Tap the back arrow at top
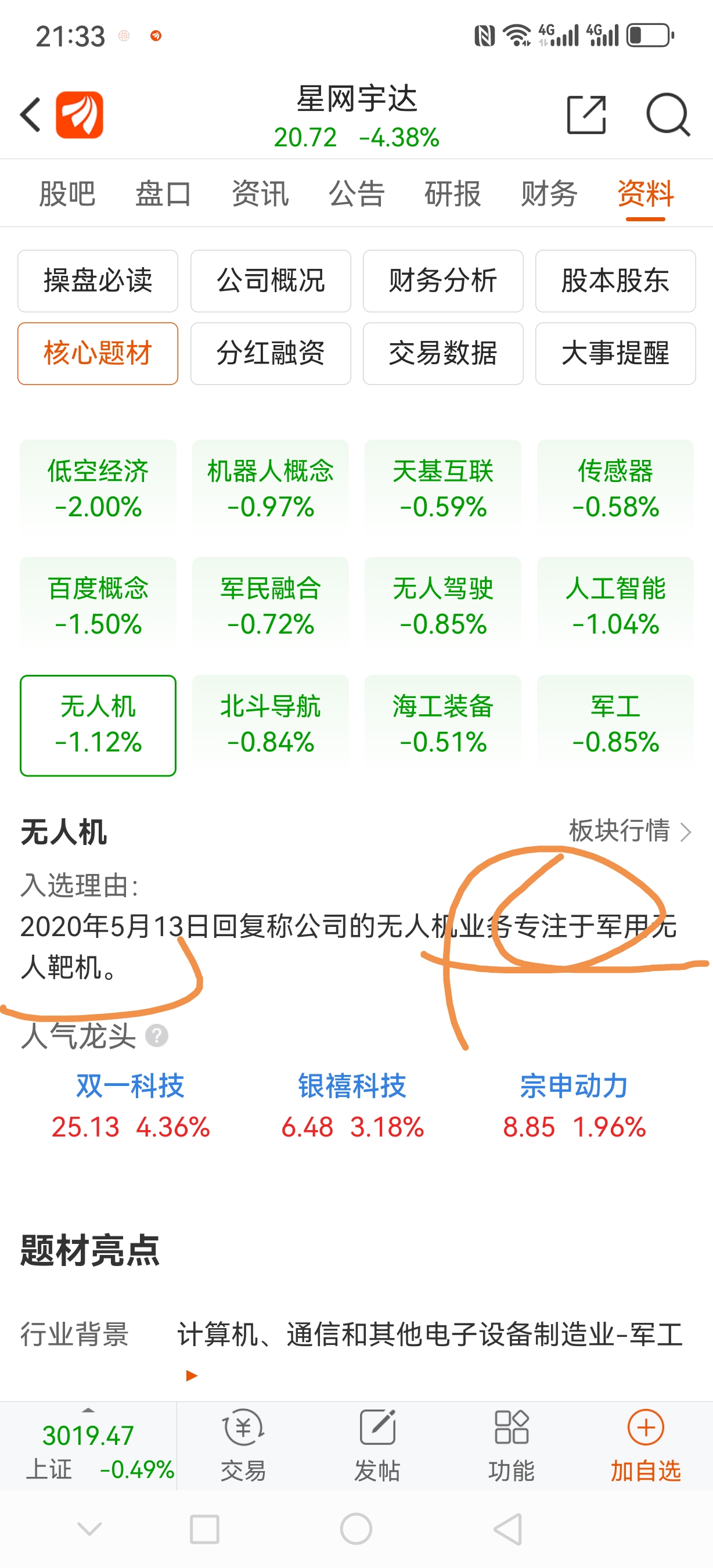 coord(30,114)
